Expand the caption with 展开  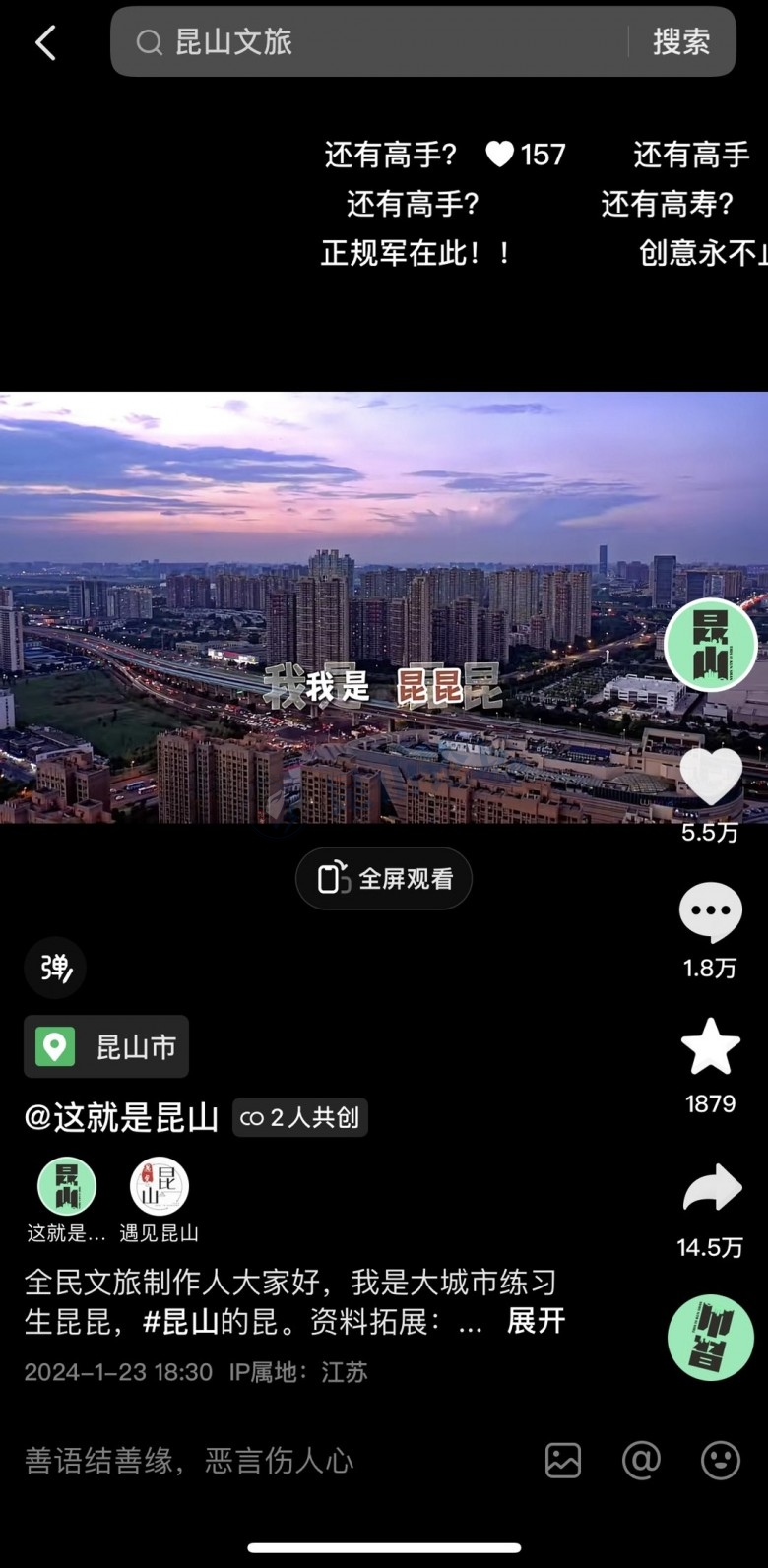pyautogui.click(x=536, y=1321)
